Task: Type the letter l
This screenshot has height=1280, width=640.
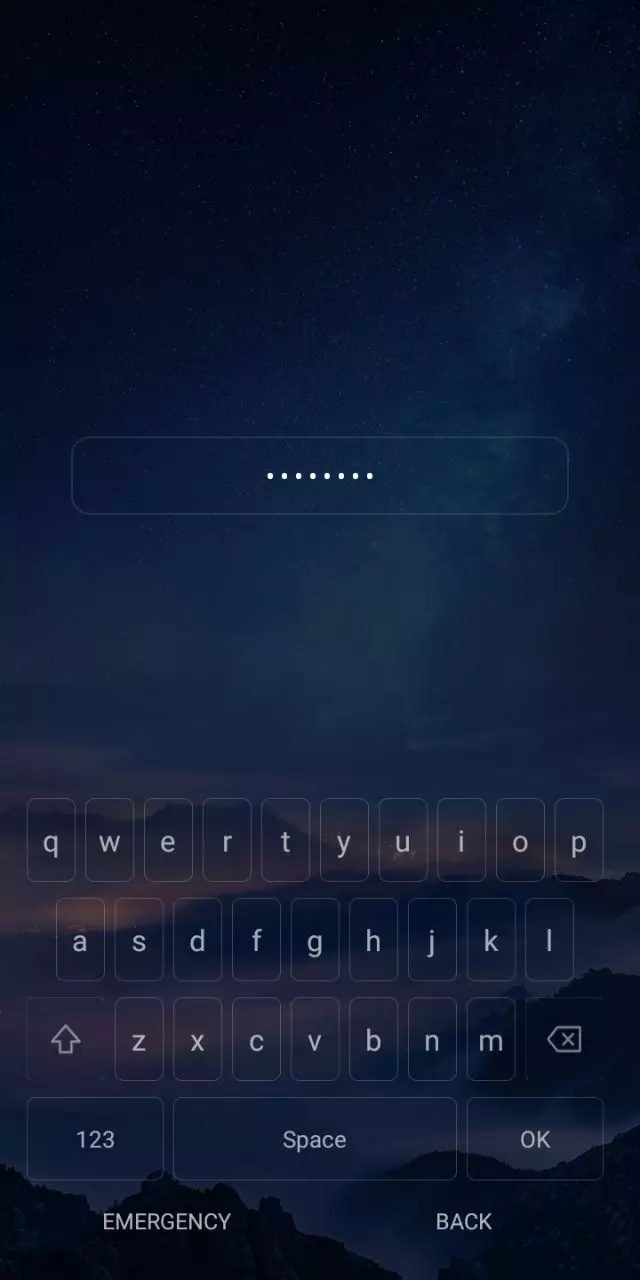Action: [x=549, y=940]
